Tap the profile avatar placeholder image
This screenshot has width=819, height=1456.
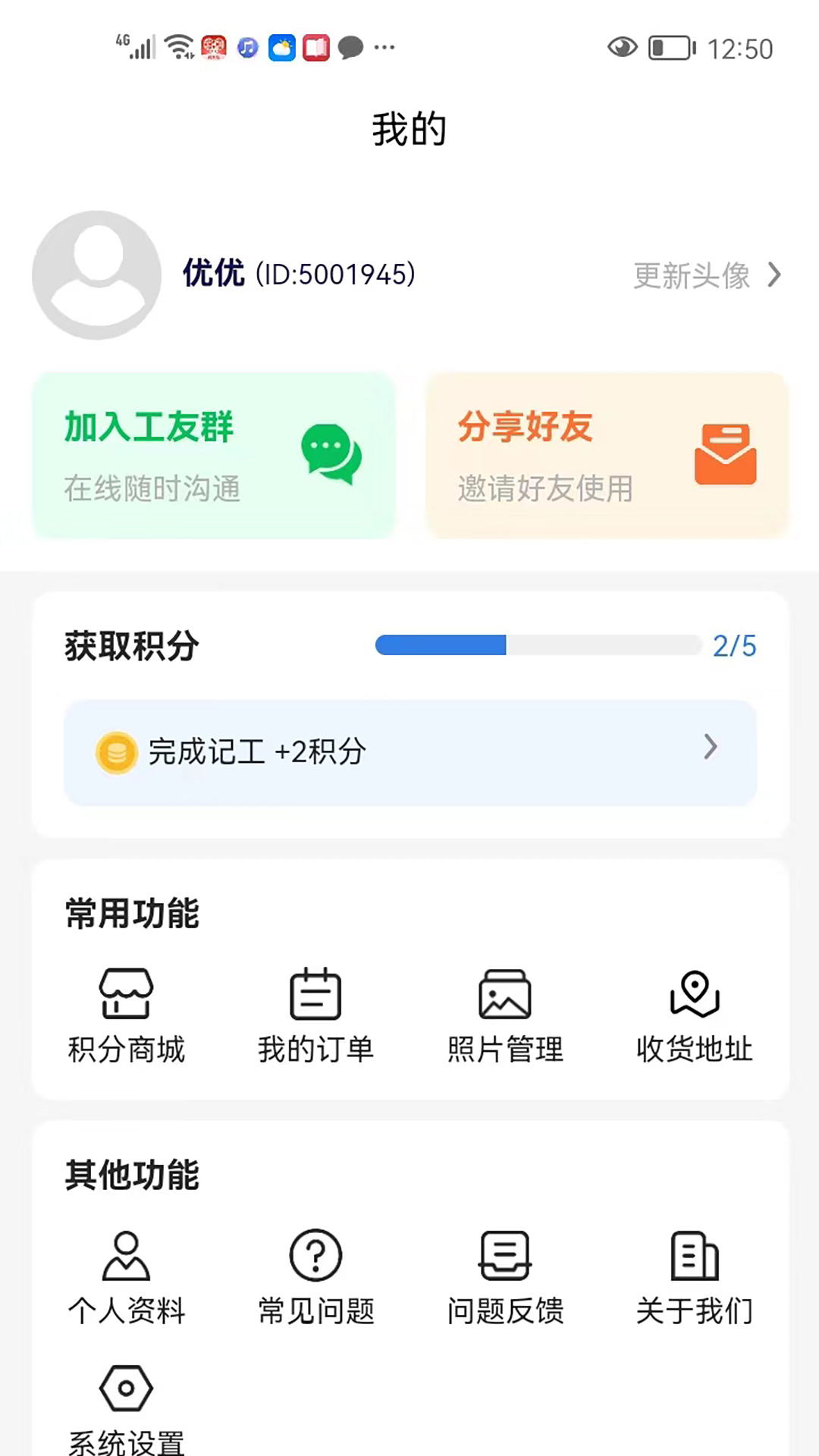click(x=96, y=275)
